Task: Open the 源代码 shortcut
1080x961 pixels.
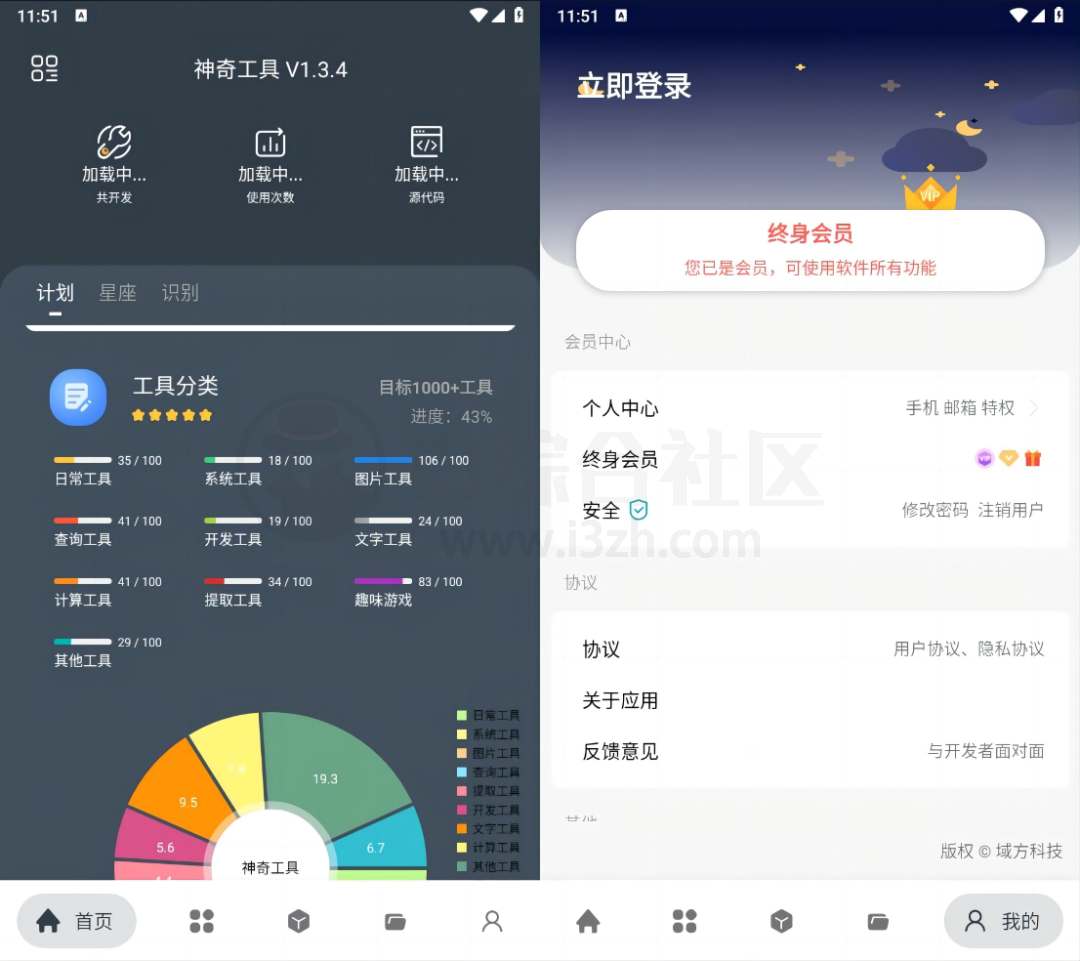Action: coord(426,164)
